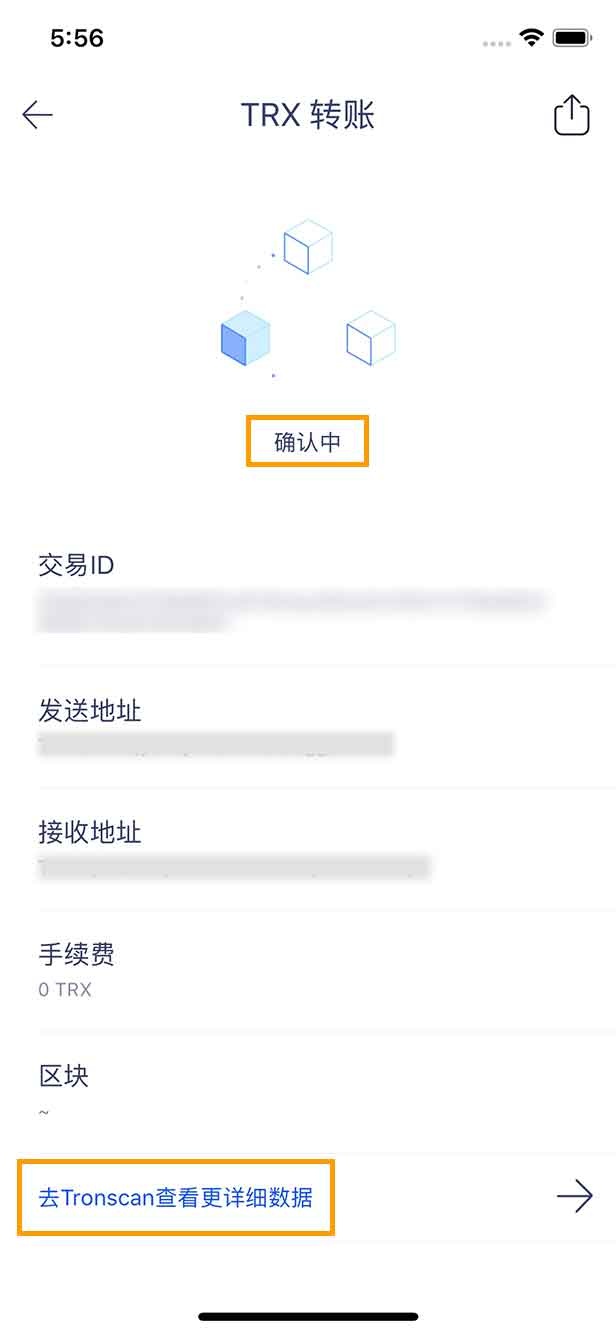Go back from the TRX transfer page

tap(38, 115)
